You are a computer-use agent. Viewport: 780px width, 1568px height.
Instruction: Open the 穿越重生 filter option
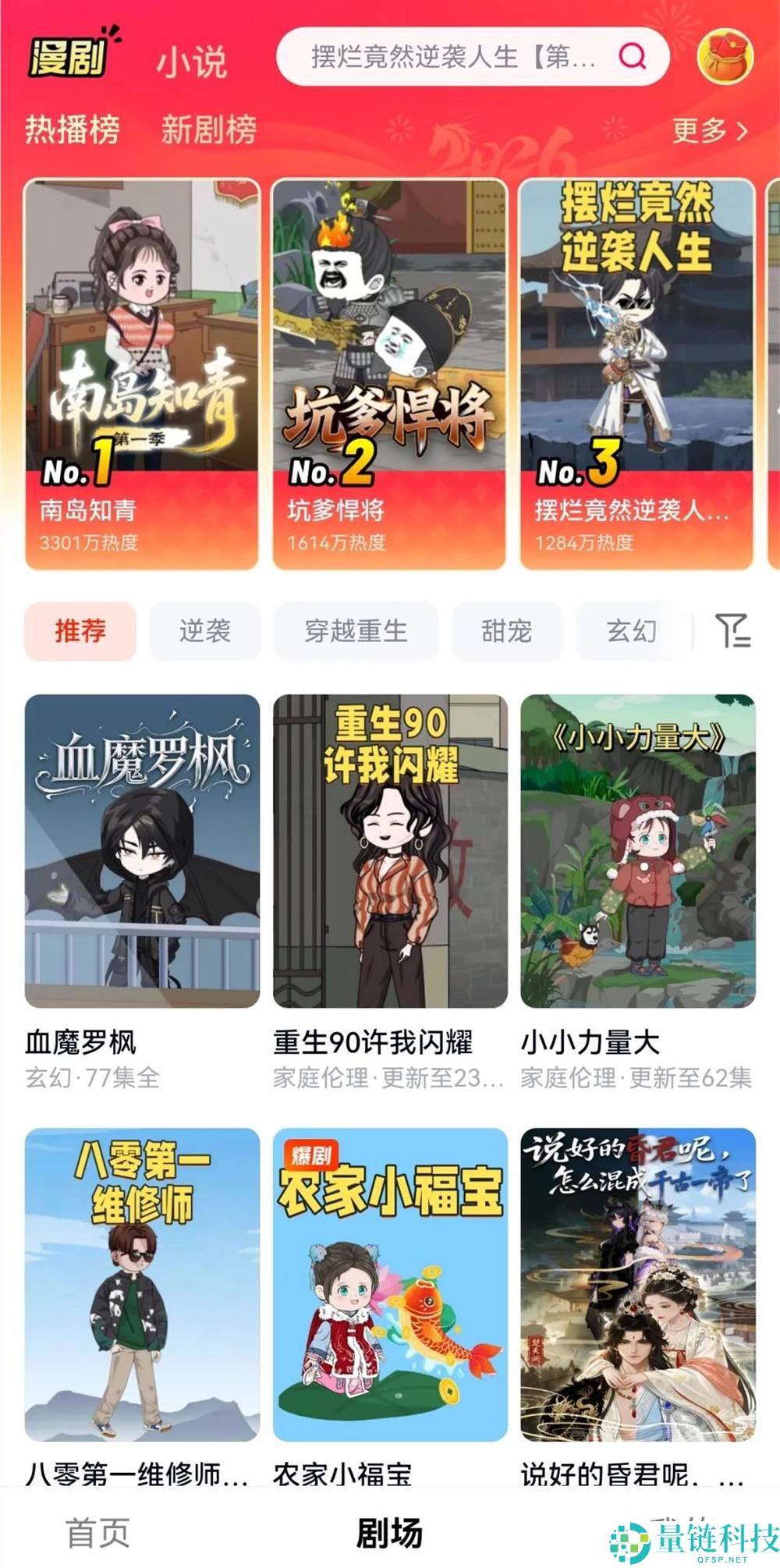click(x=357, y=633)
